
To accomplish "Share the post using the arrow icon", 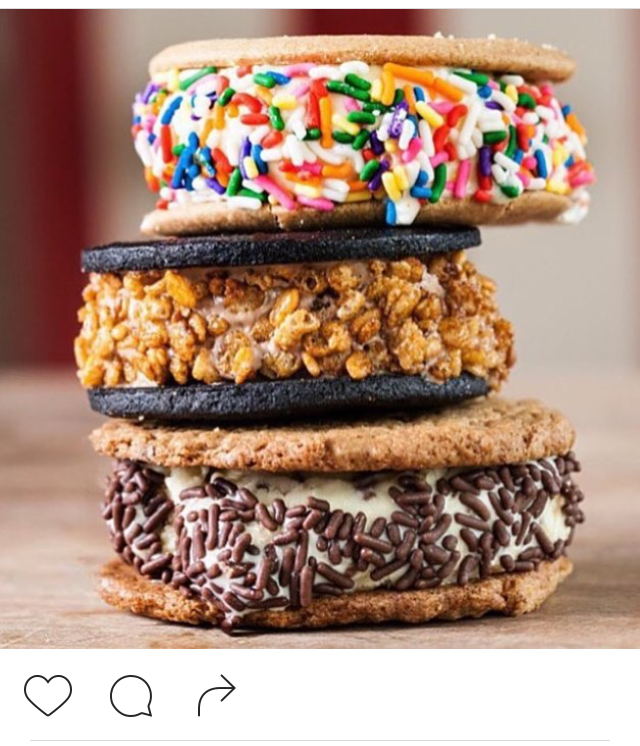I will pos(216,695).
